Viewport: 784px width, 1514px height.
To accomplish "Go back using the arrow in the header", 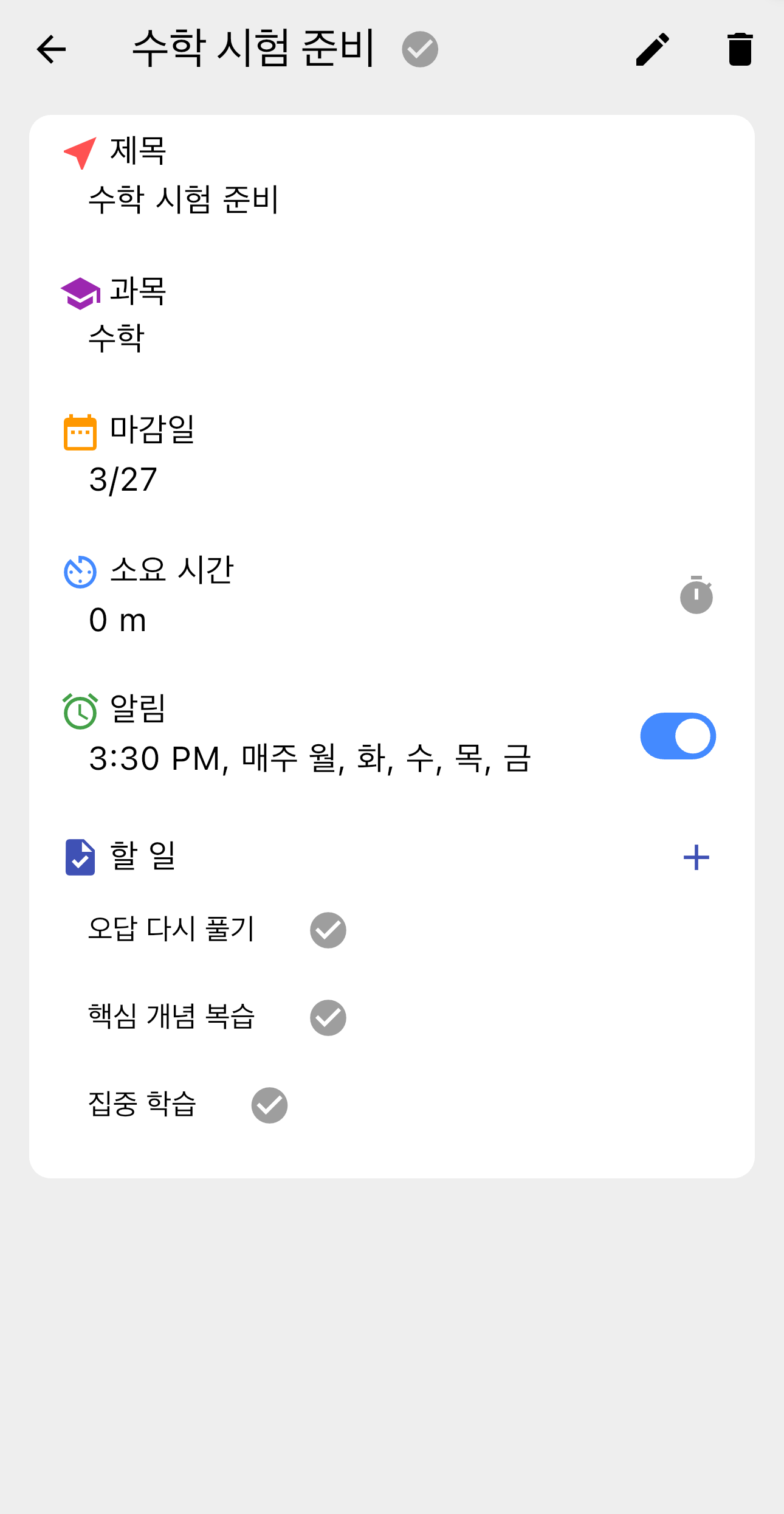I will 50,50.
